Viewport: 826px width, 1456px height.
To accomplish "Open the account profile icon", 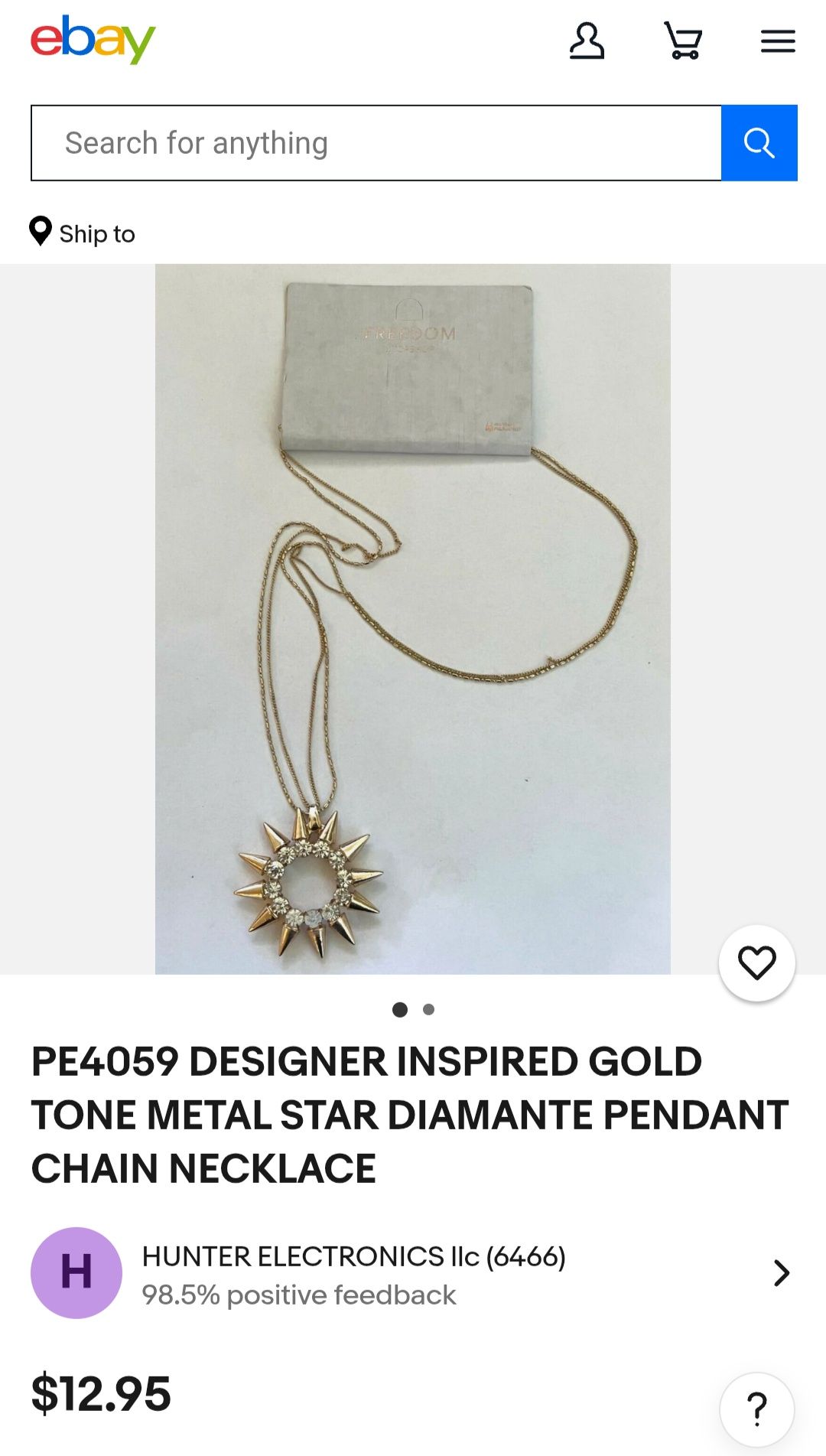I will point(587,41).
